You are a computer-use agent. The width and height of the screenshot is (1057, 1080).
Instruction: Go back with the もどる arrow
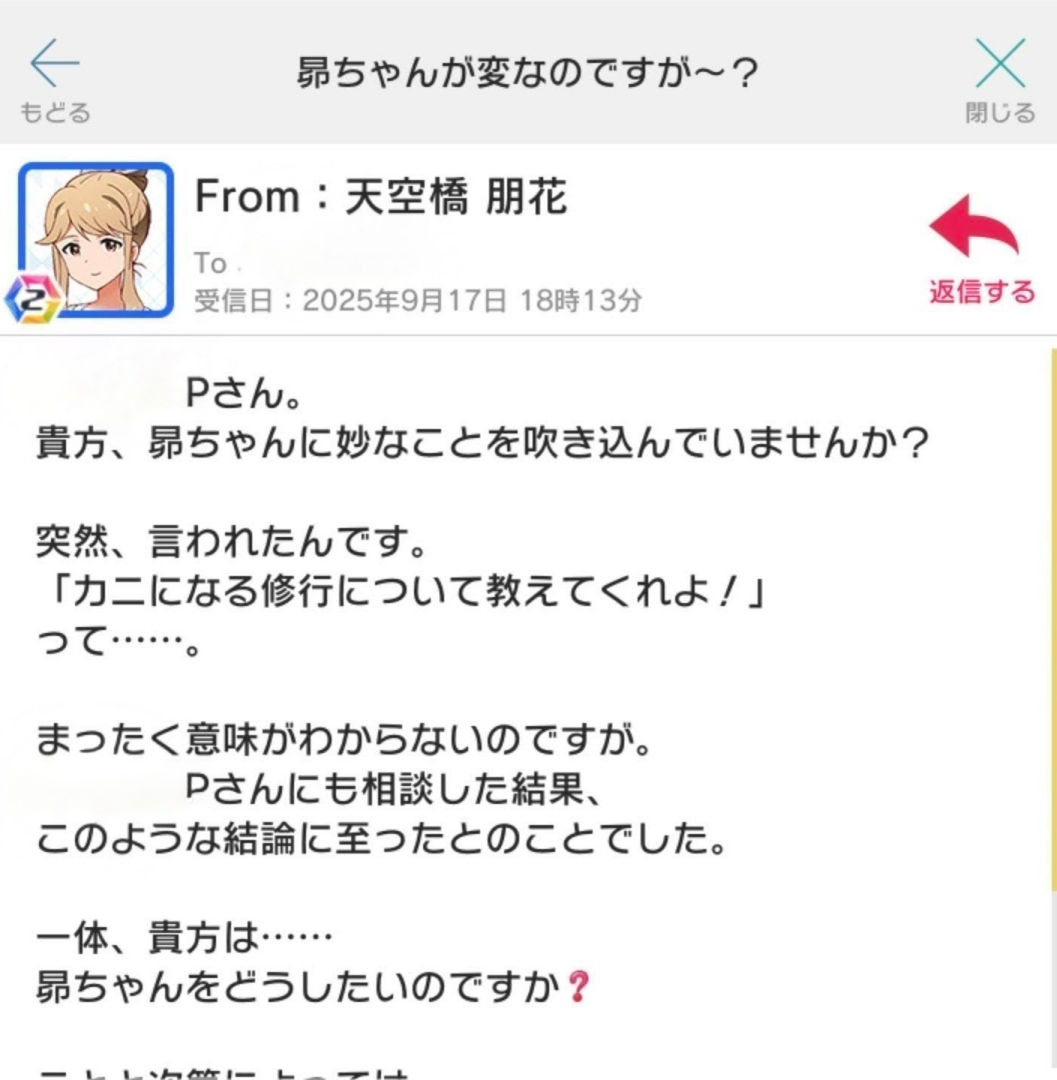pyautogui.click(x=55, y=78)
